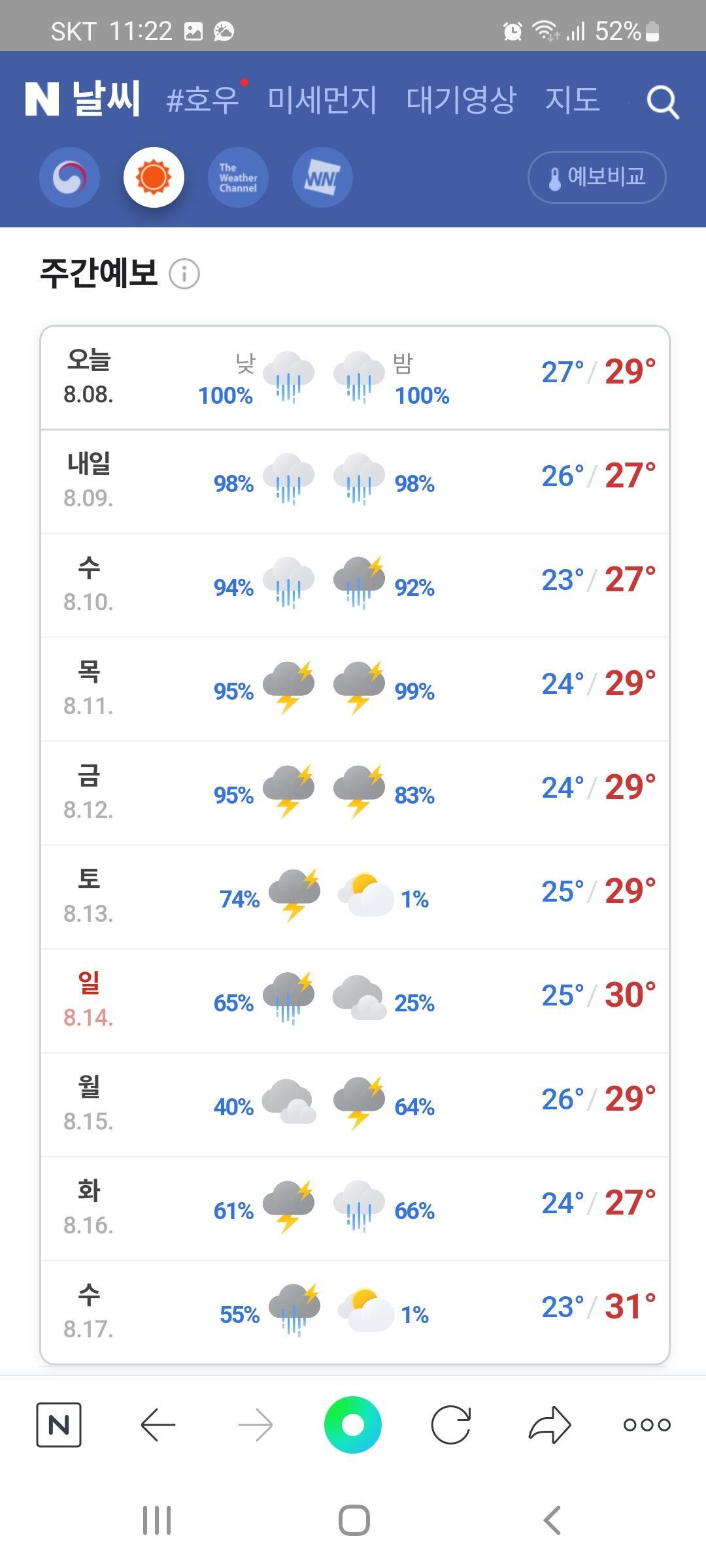Open the search magnifier icon

tap(663, 102)
